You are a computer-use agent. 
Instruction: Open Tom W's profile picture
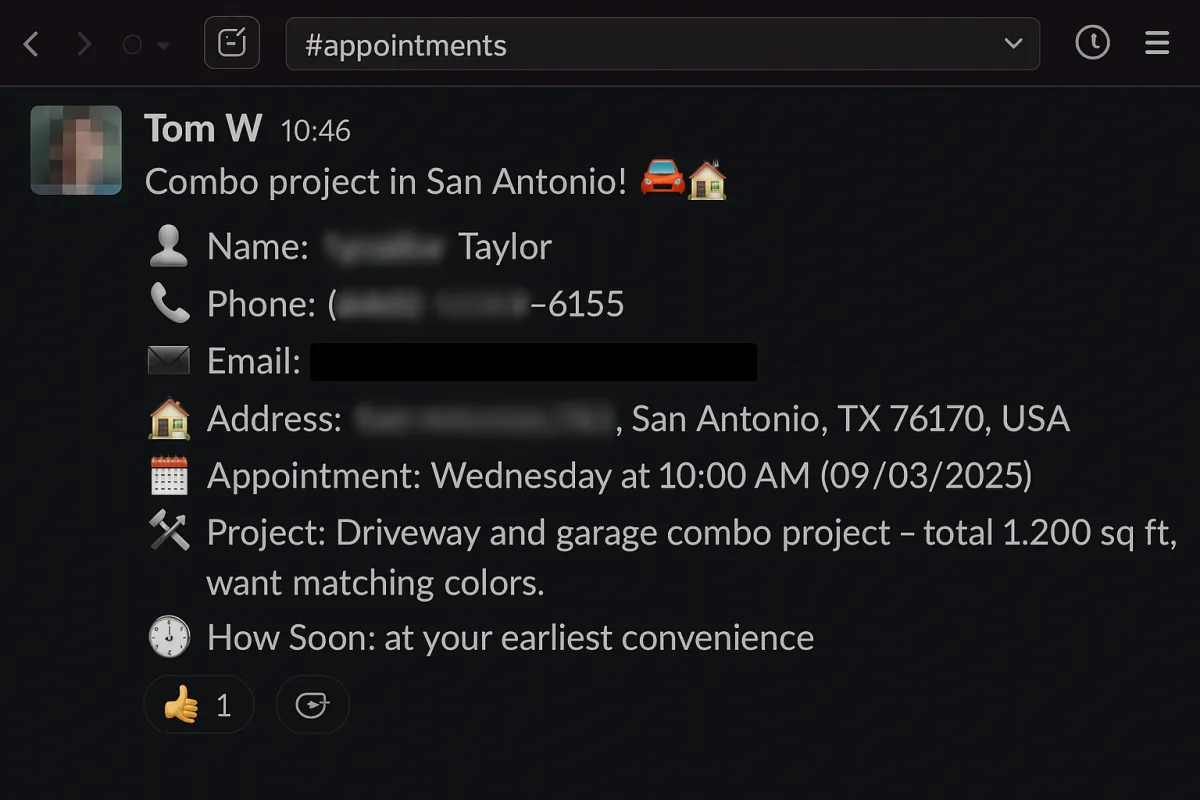tap(76, 150)
